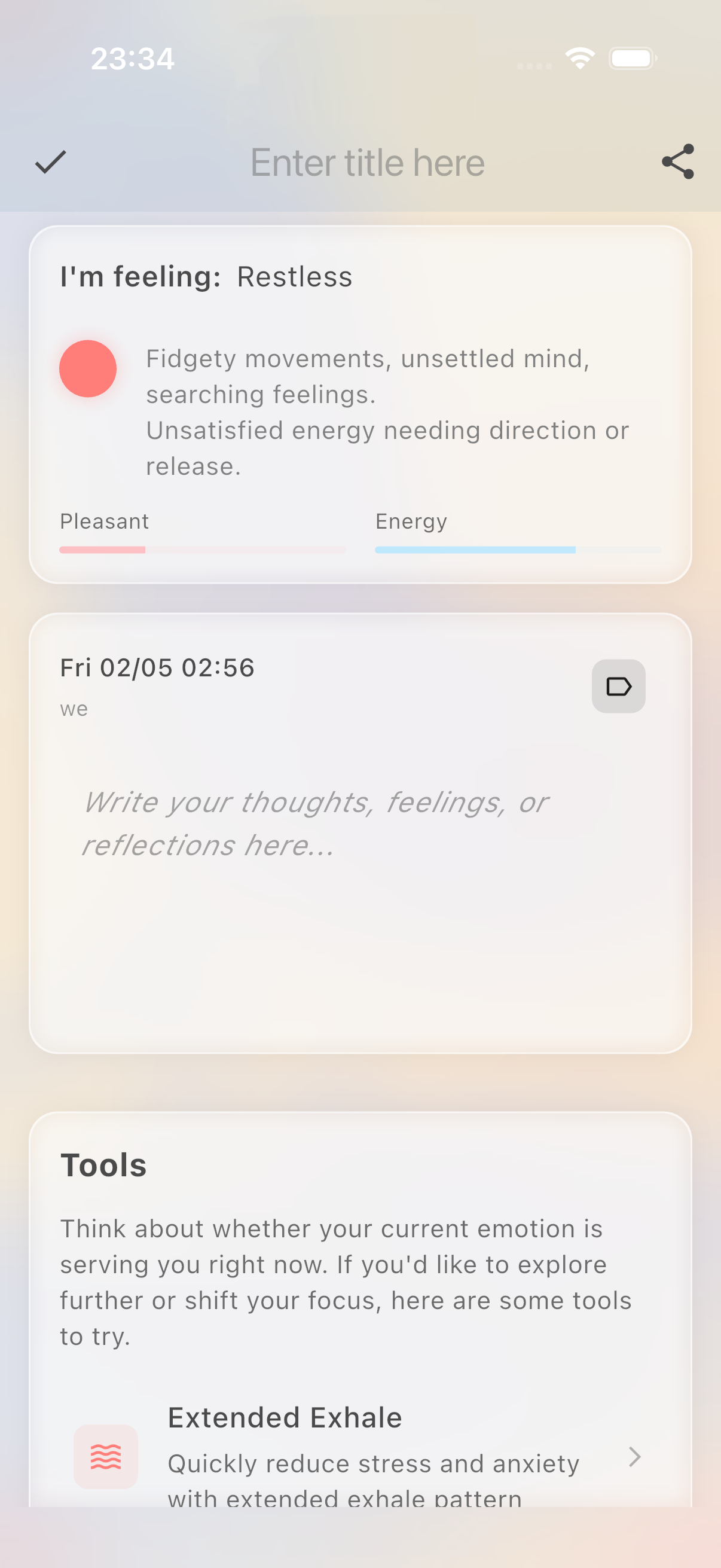Tap the tag icon on the journal entry
721x1568 pixels.
pos(618,686)
